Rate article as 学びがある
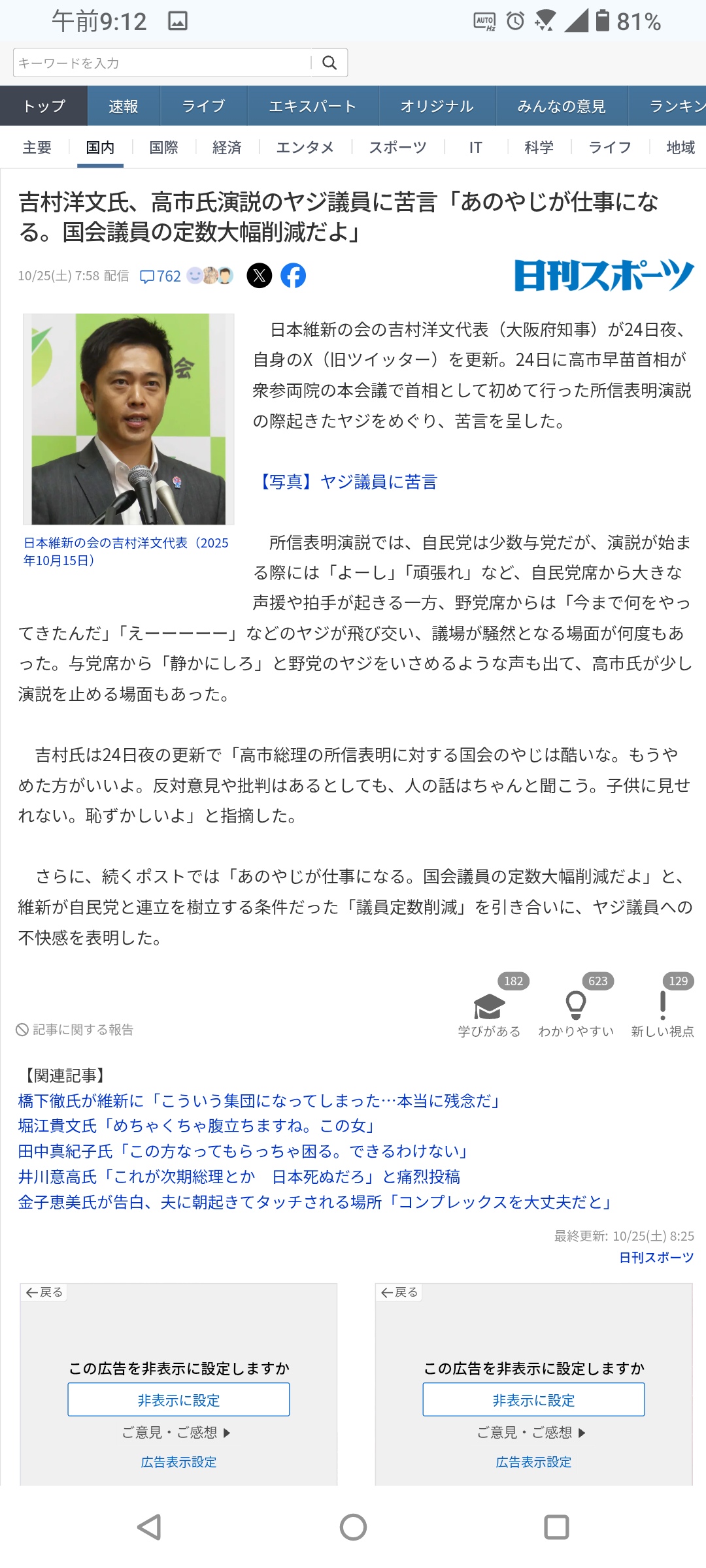The image size is (706, 1568). coord(489,1009)
